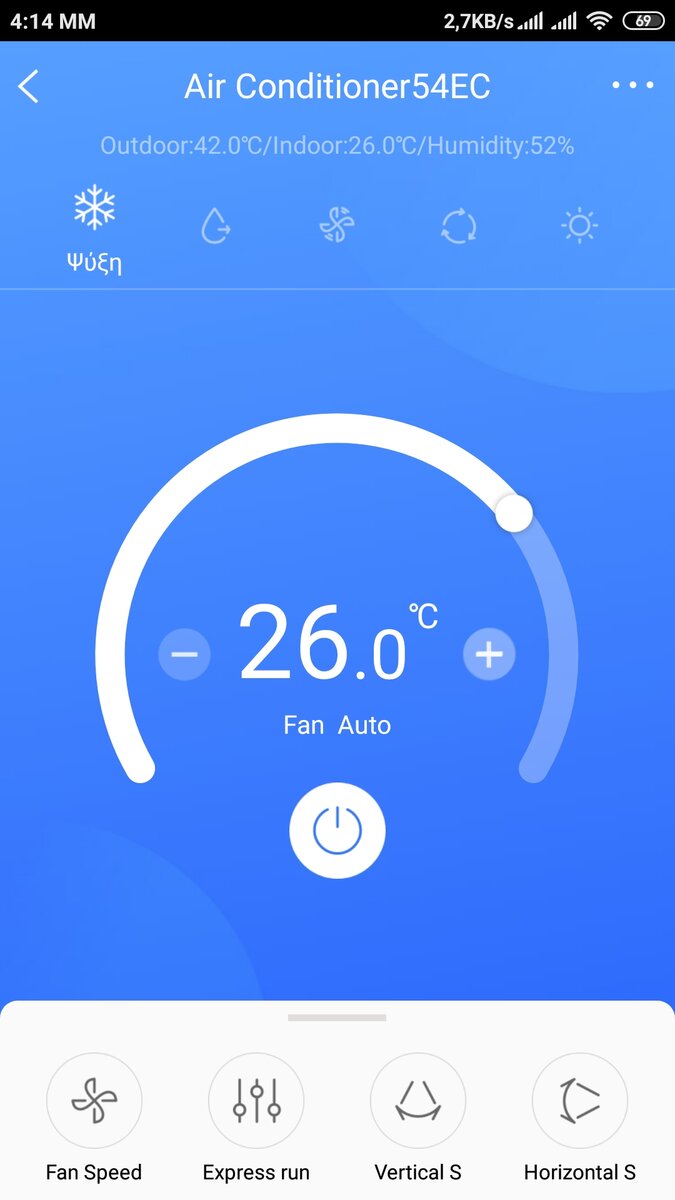This screenshot has width=675, height=1200.
Task: Switch to dehumidify droplet mode
Action: point(216,226)
